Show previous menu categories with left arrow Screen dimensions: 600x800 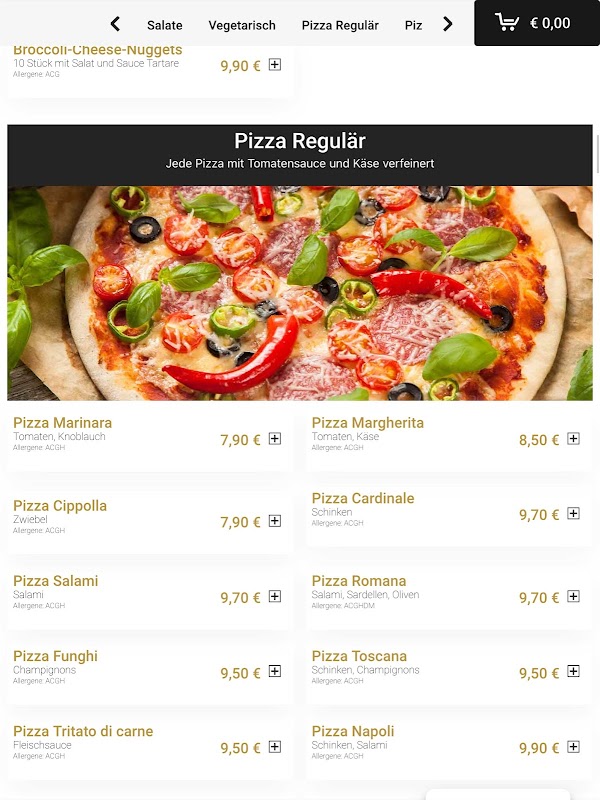coord(115,24)
